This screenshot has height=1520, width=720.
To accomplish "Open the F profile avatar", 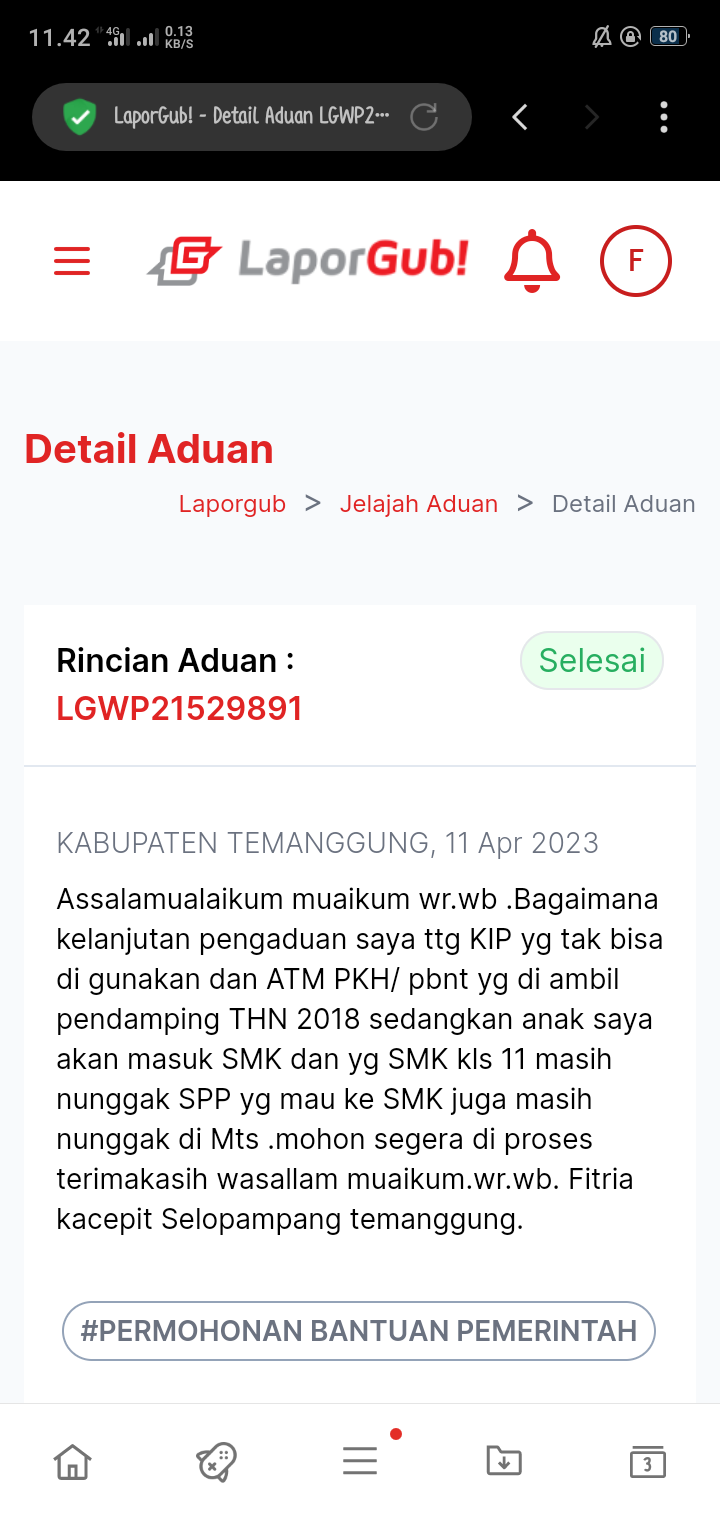I will pyautogui.click(x=635, y=261).
